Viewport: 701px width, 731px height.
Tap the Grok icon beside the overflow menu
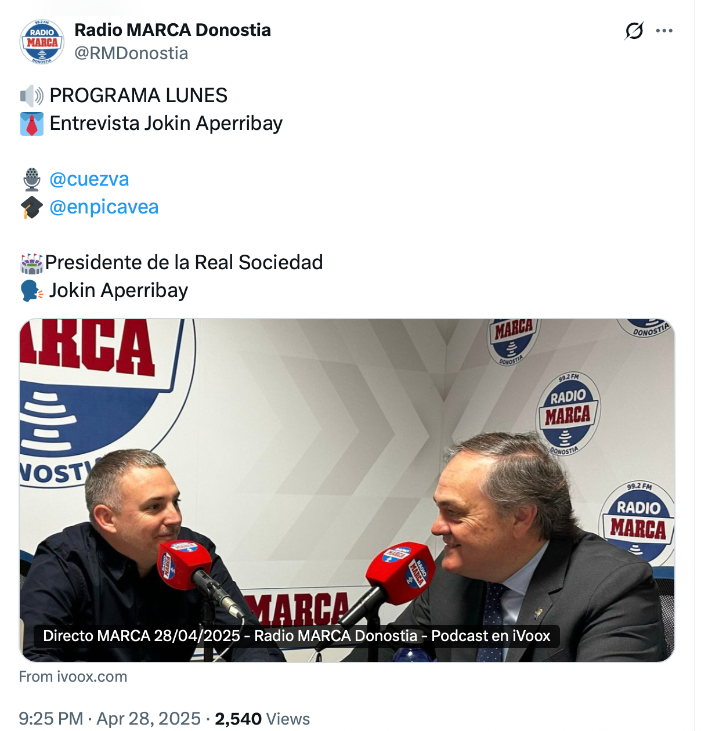click(x=634, y=30)
